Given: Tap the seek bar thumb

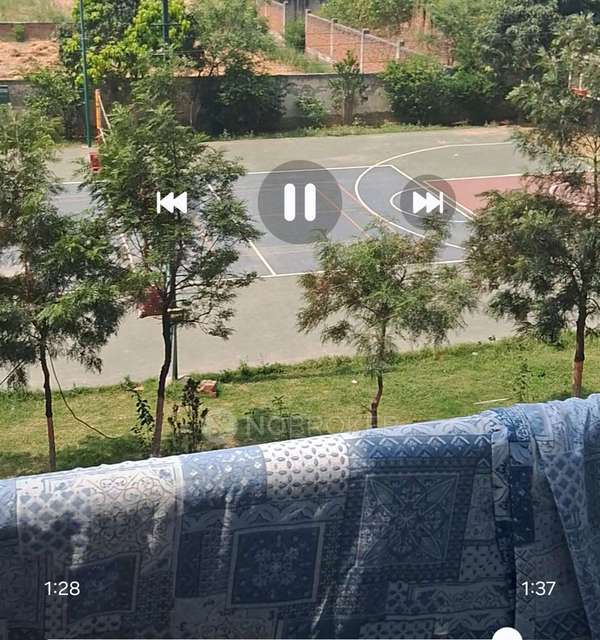Looking at the screenshot, I should pyautogui.click(x=507, y=635).
